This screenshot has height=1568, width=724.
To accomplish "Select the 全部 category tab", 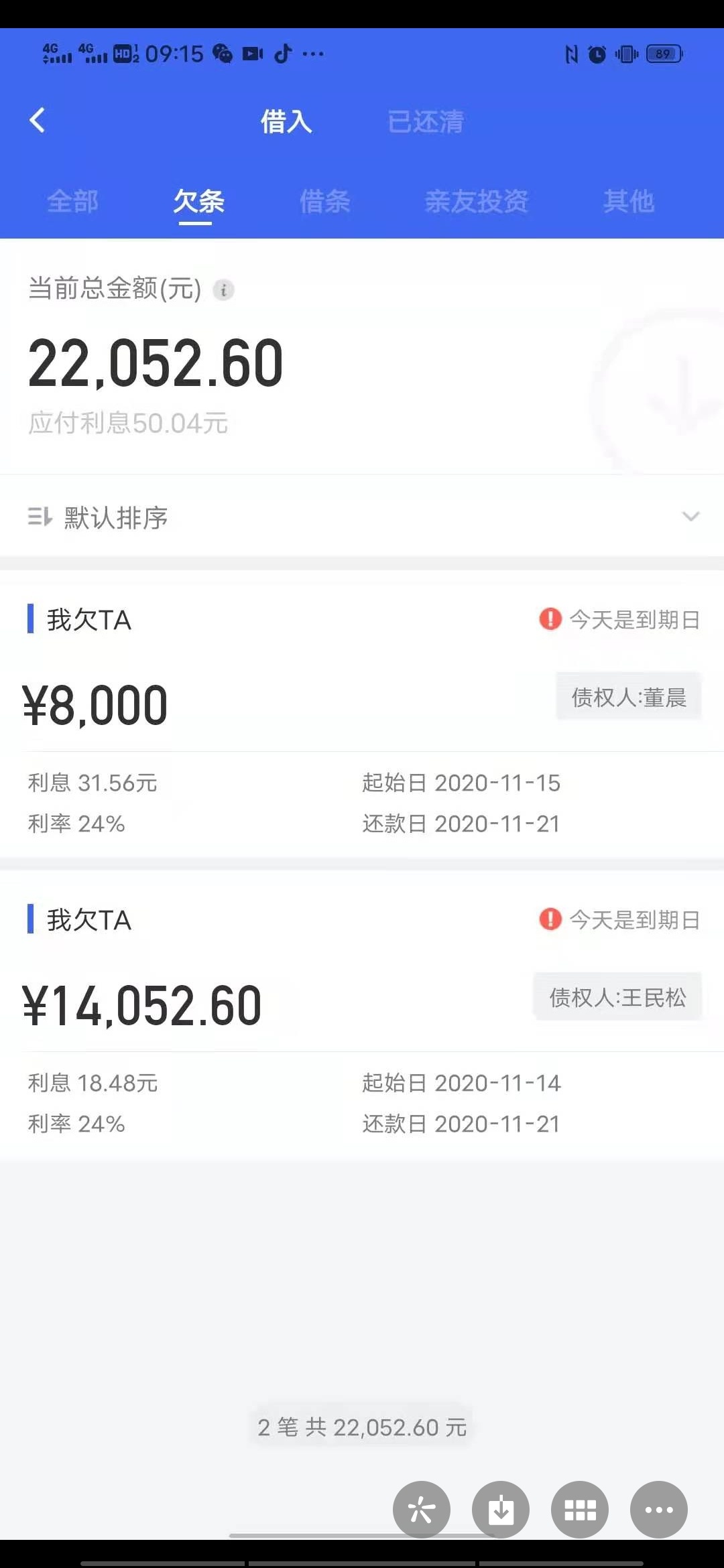I will click(72, 201).
